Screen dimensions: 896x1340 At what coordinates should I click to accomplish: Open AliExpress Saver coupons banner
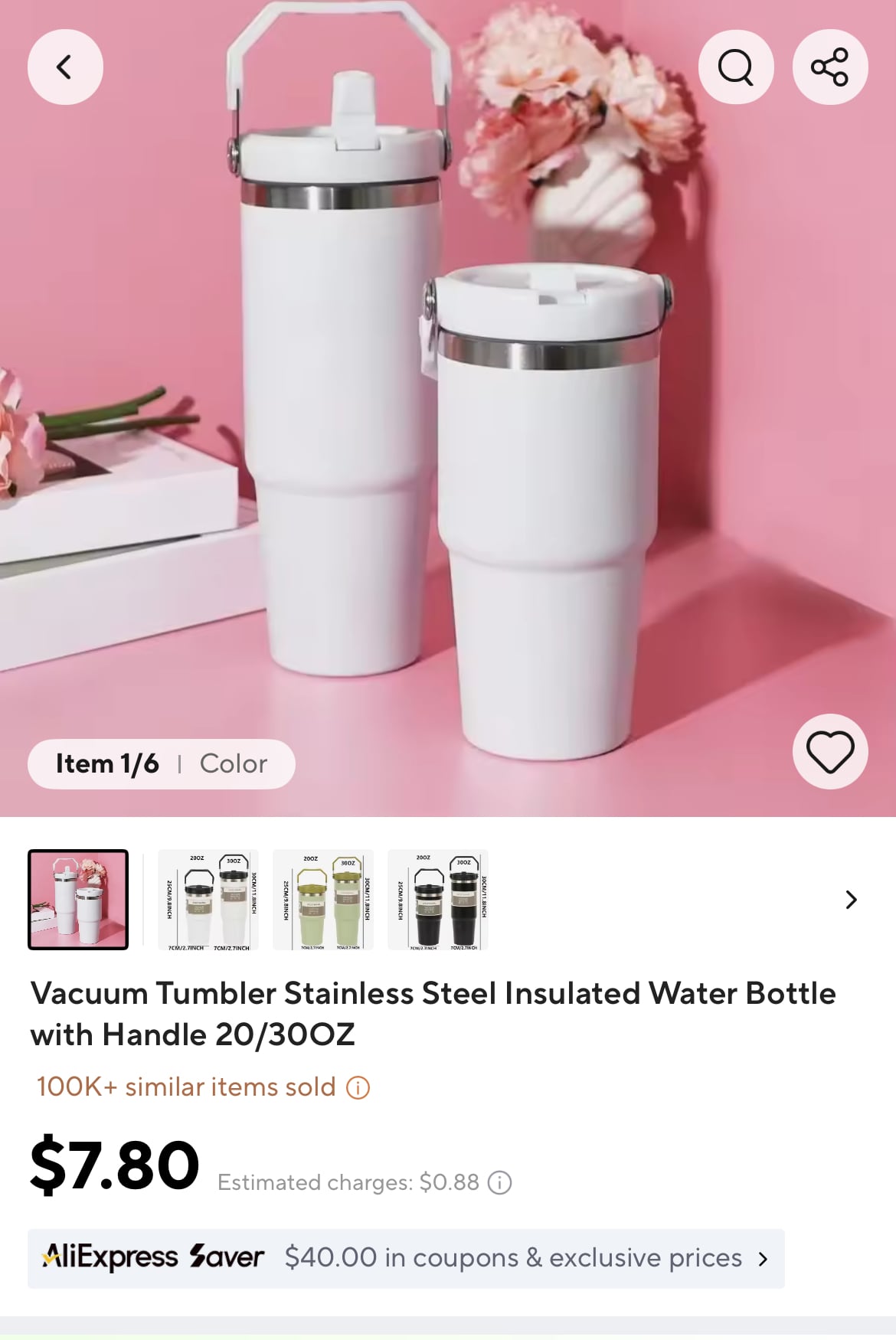coord(406,1258)
